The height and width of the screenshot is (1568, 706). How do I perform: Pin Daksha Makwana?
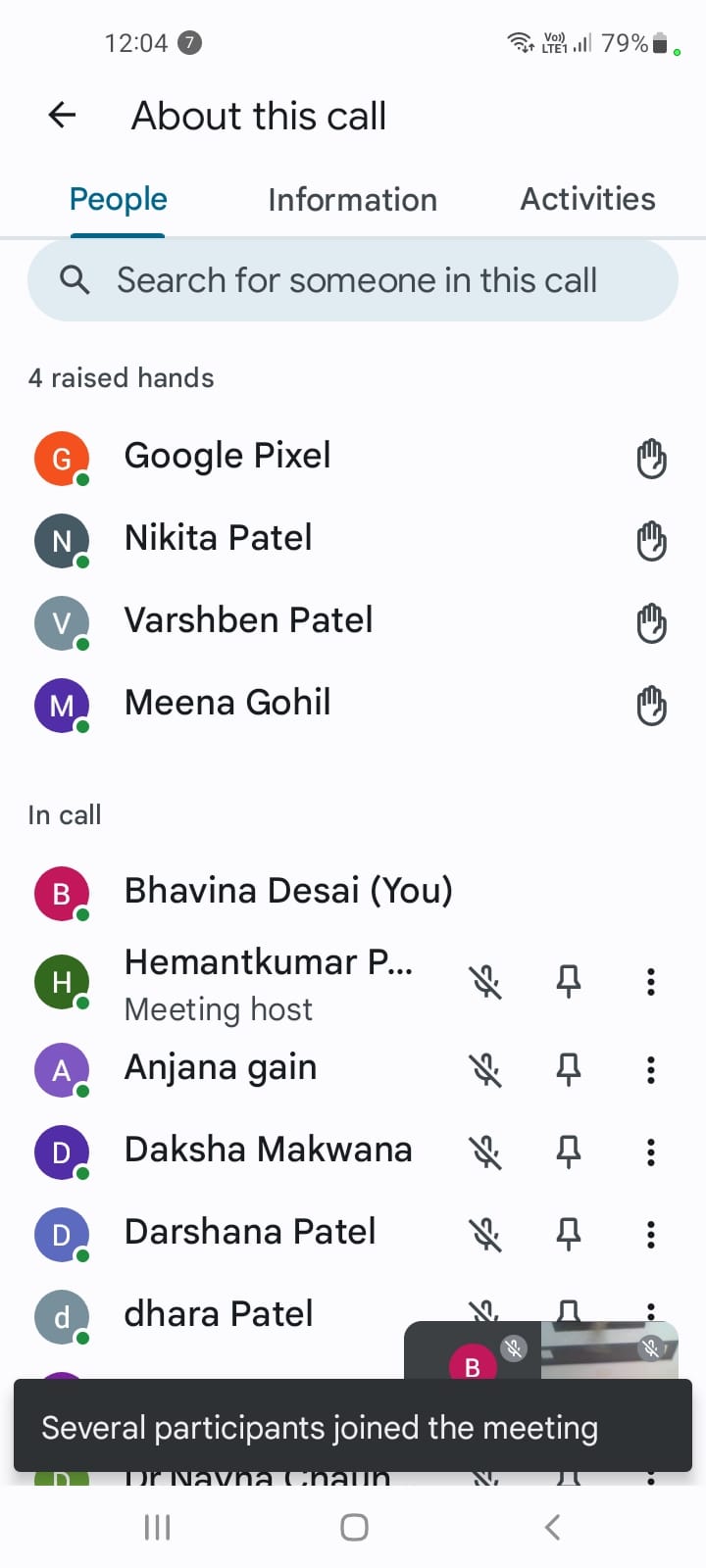click(x=569, y=1151)
